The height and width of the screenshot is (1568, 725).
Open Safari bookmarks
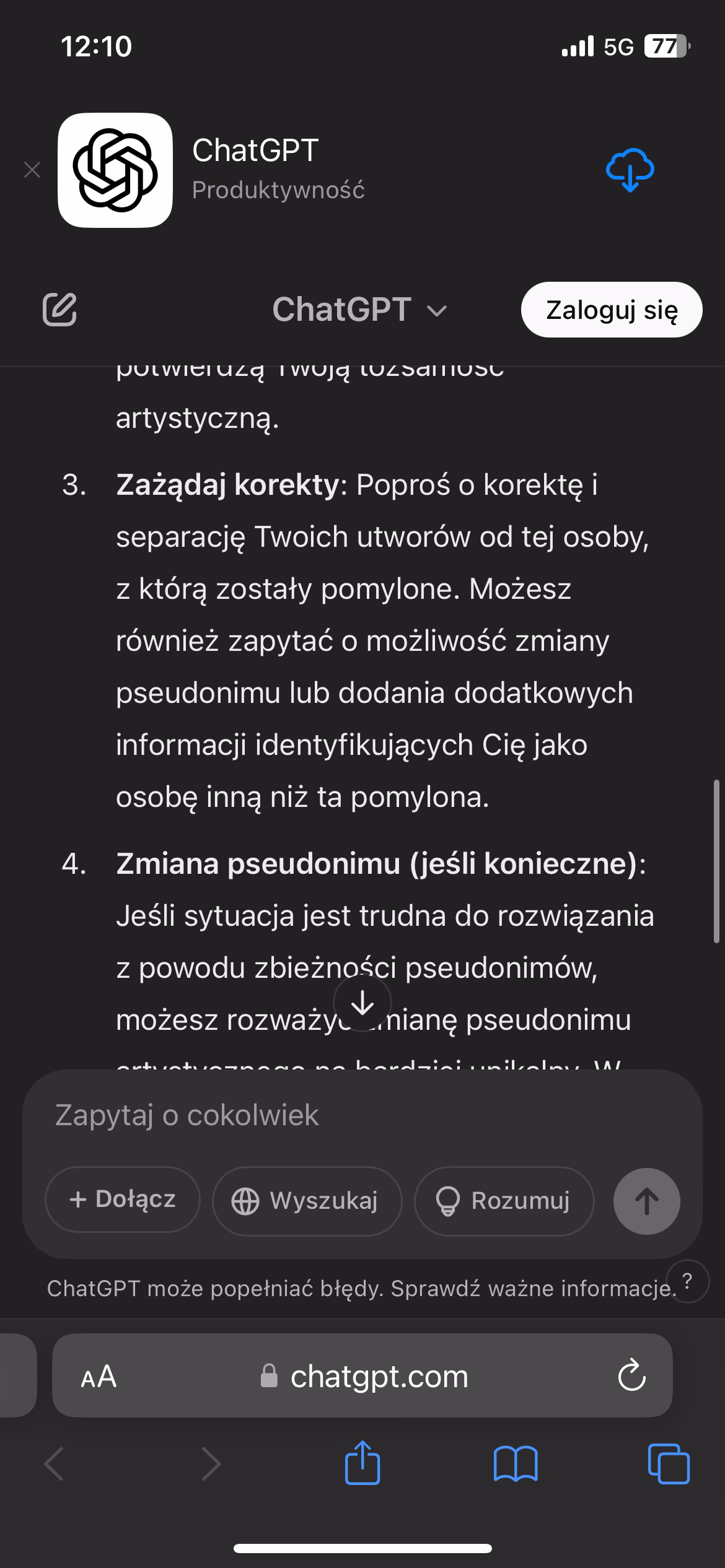516,1465
